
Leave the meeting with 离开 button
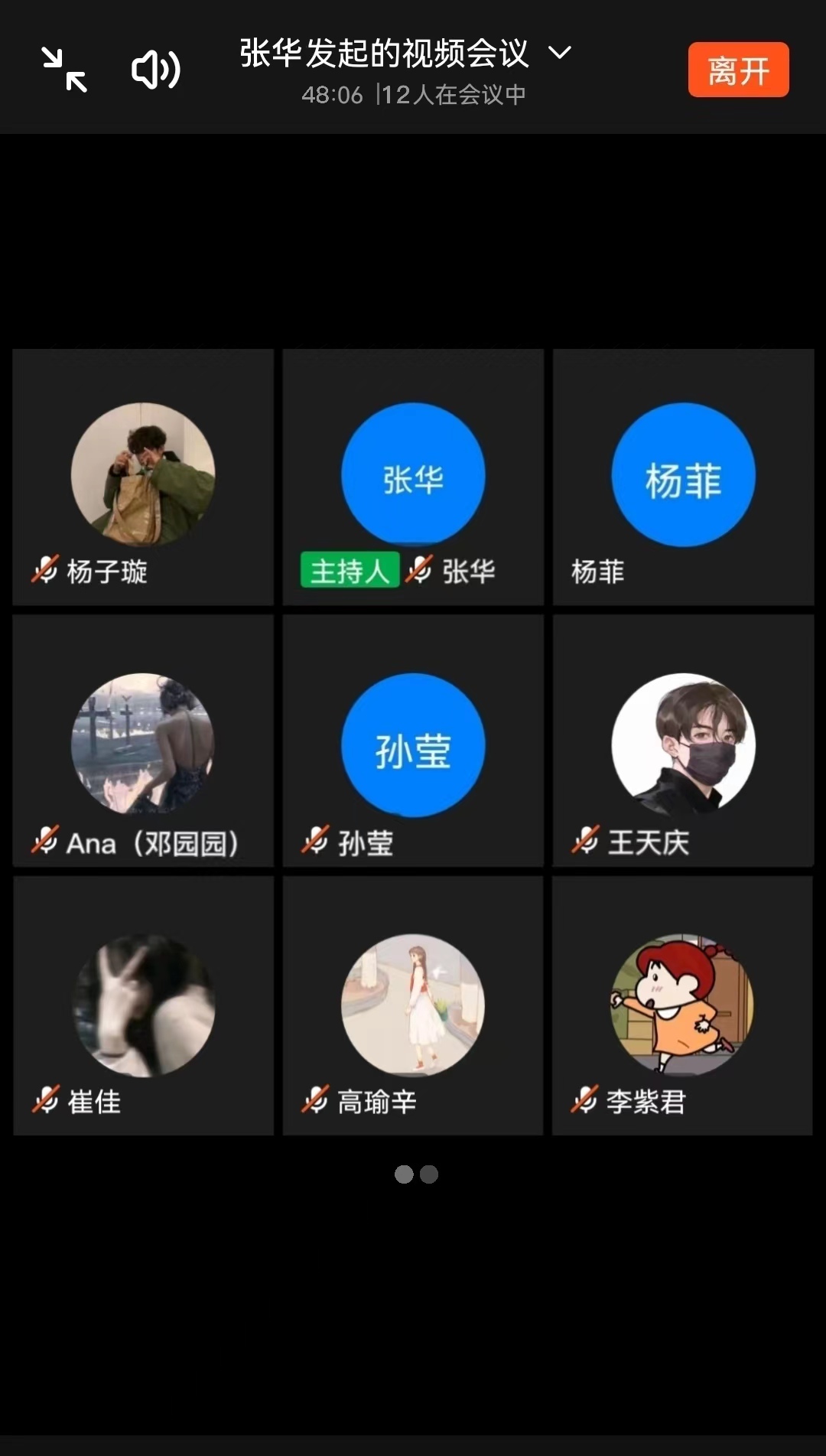738,70
